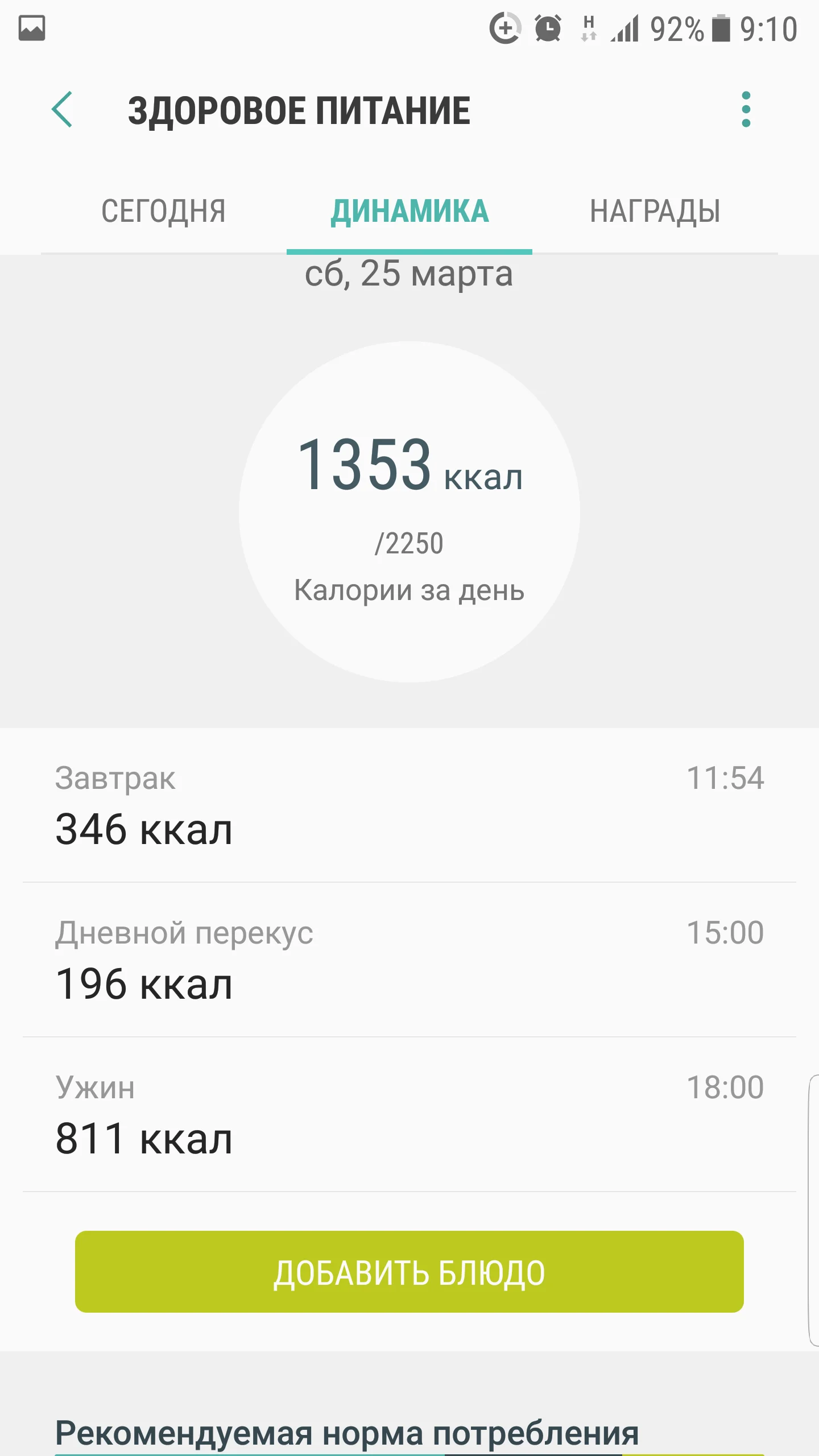Screen dimensions: 819x1456
Task: Open the Завтрак 346 ккал entry
Action: [409, 805]
